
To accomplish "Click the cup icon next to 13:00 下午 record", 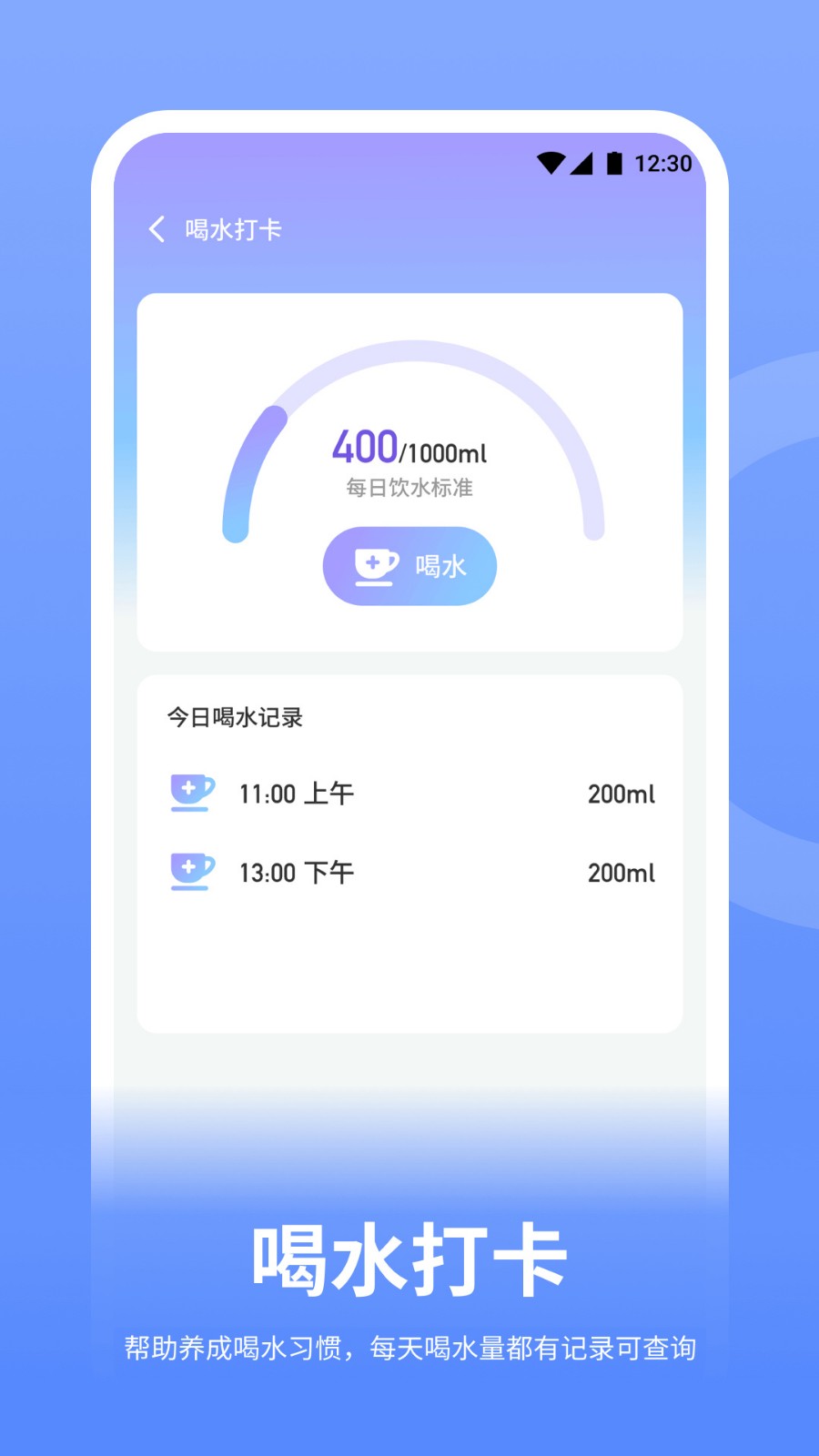I will (x=190, y=871).
